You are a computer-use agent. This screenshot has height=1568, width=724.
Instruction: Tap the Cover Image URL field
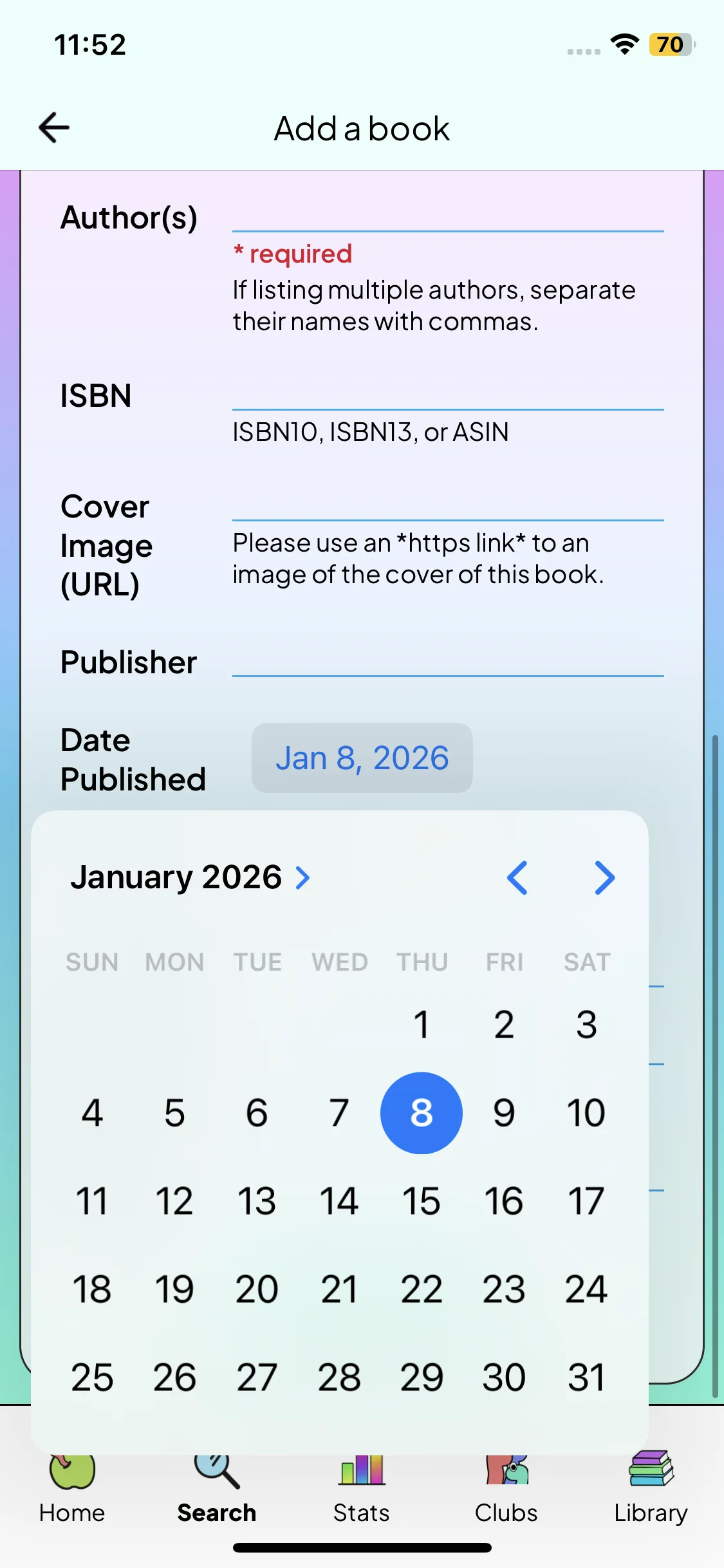(448, 505)
